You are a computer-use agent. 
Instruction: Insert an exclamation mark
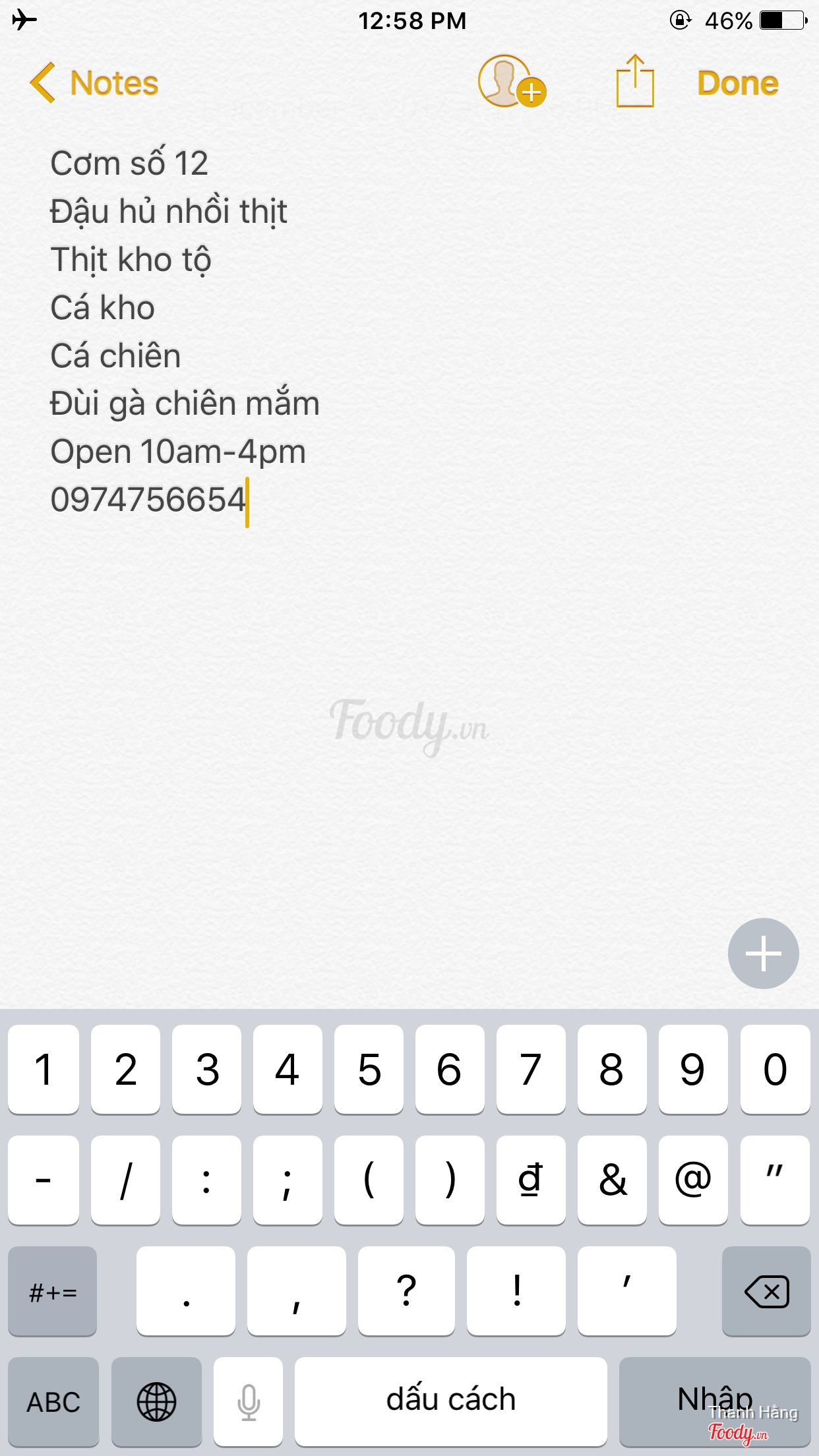(x=516, y=1291)
